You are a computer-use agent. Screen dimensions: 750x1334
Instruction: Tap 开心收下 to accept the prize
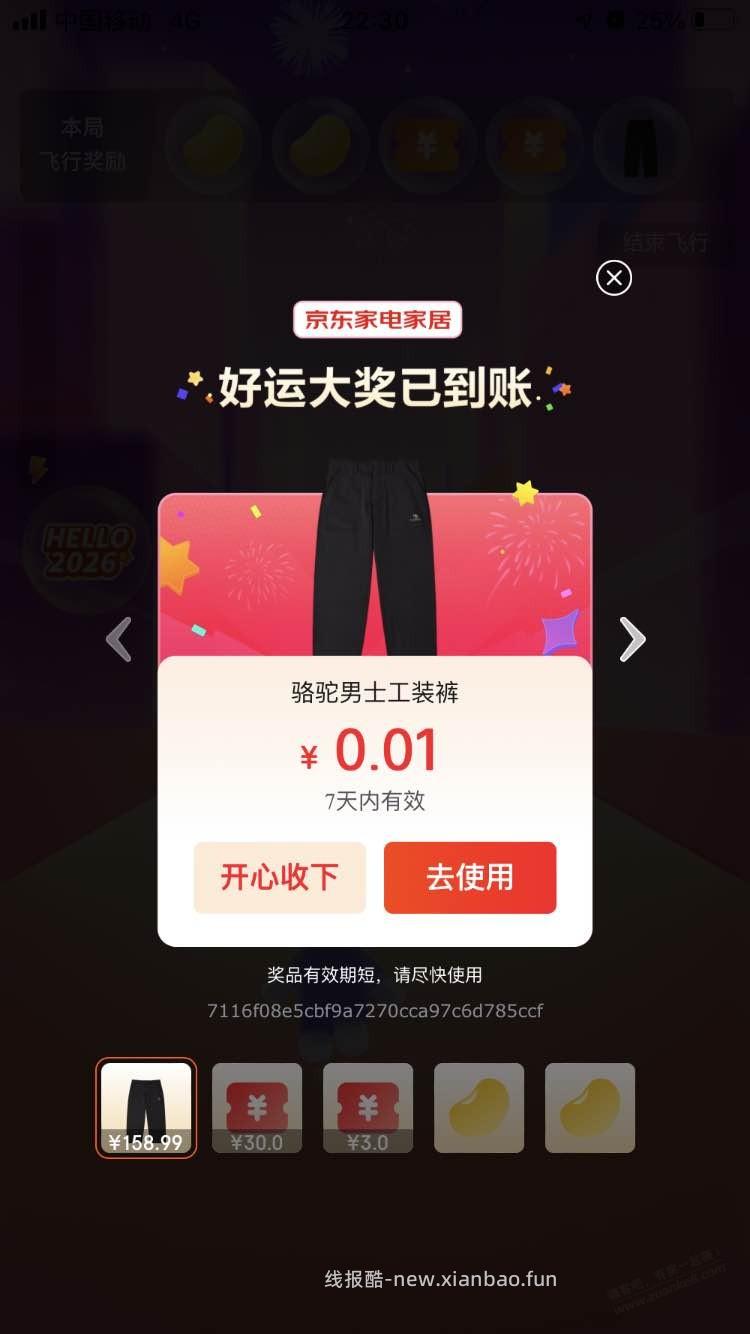point(280,877)
